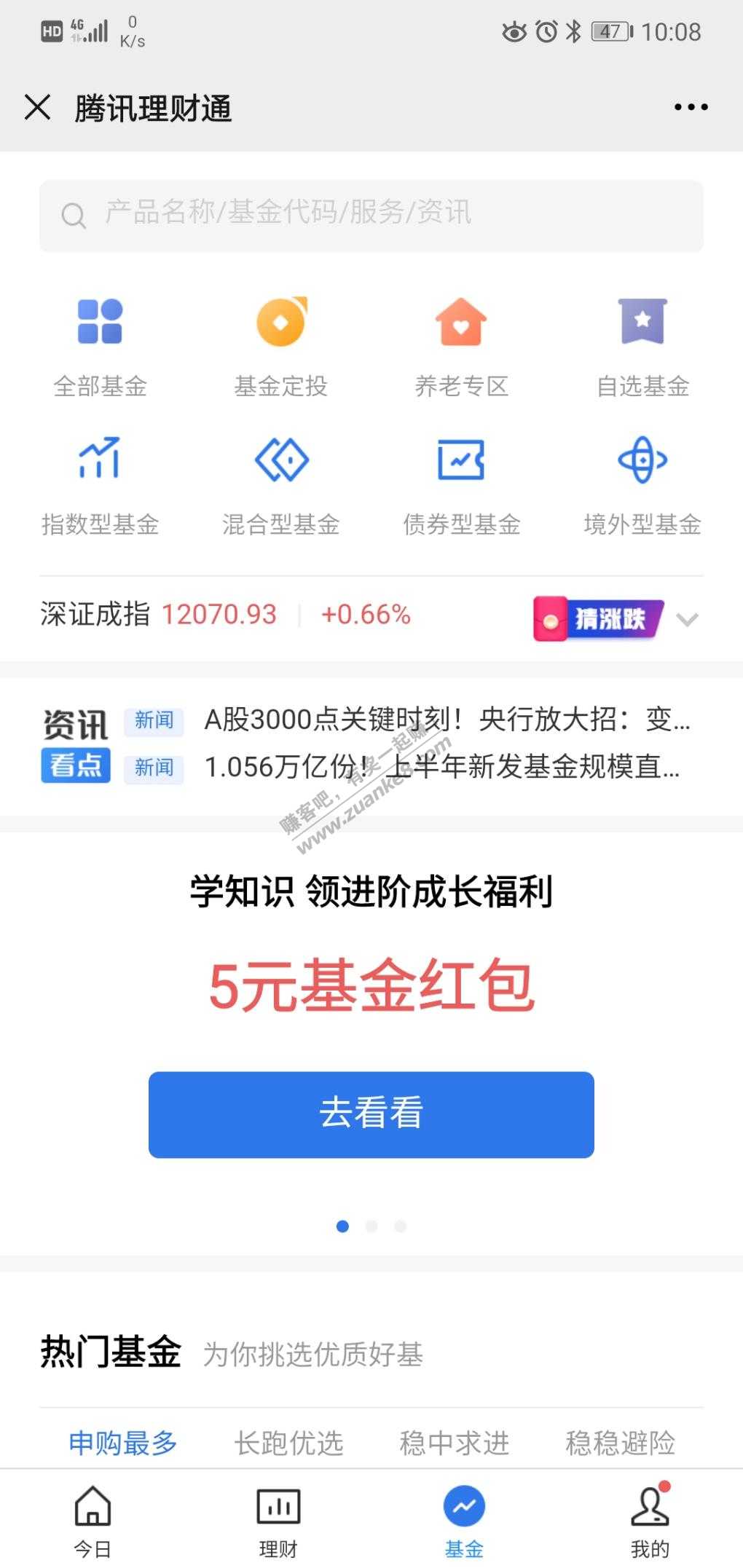The image size is (743, 1568).
Task: Switch to the 今日 tab
Action: click(93, 1520)
